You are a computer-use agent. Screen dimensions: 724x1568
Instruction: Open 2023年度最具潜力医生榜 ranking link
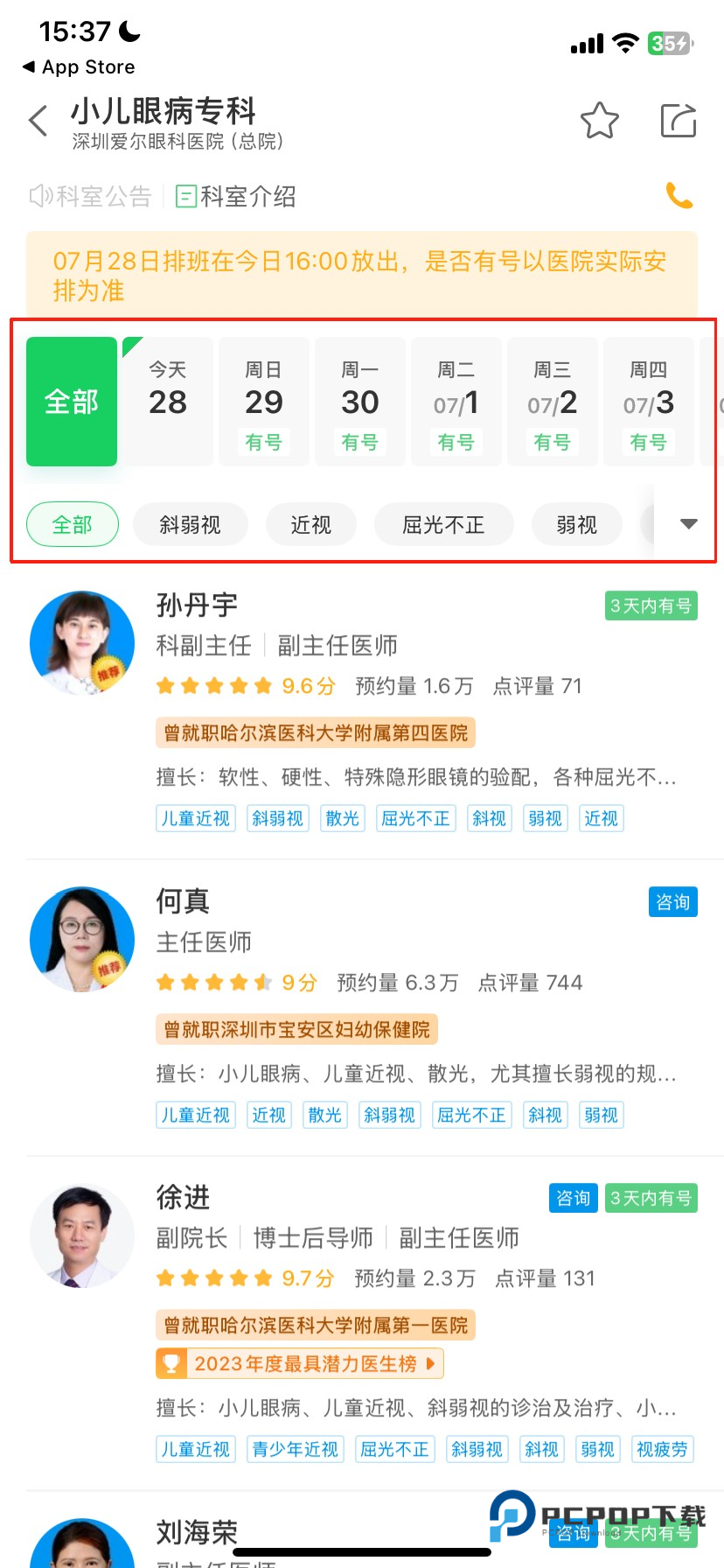300,1363
